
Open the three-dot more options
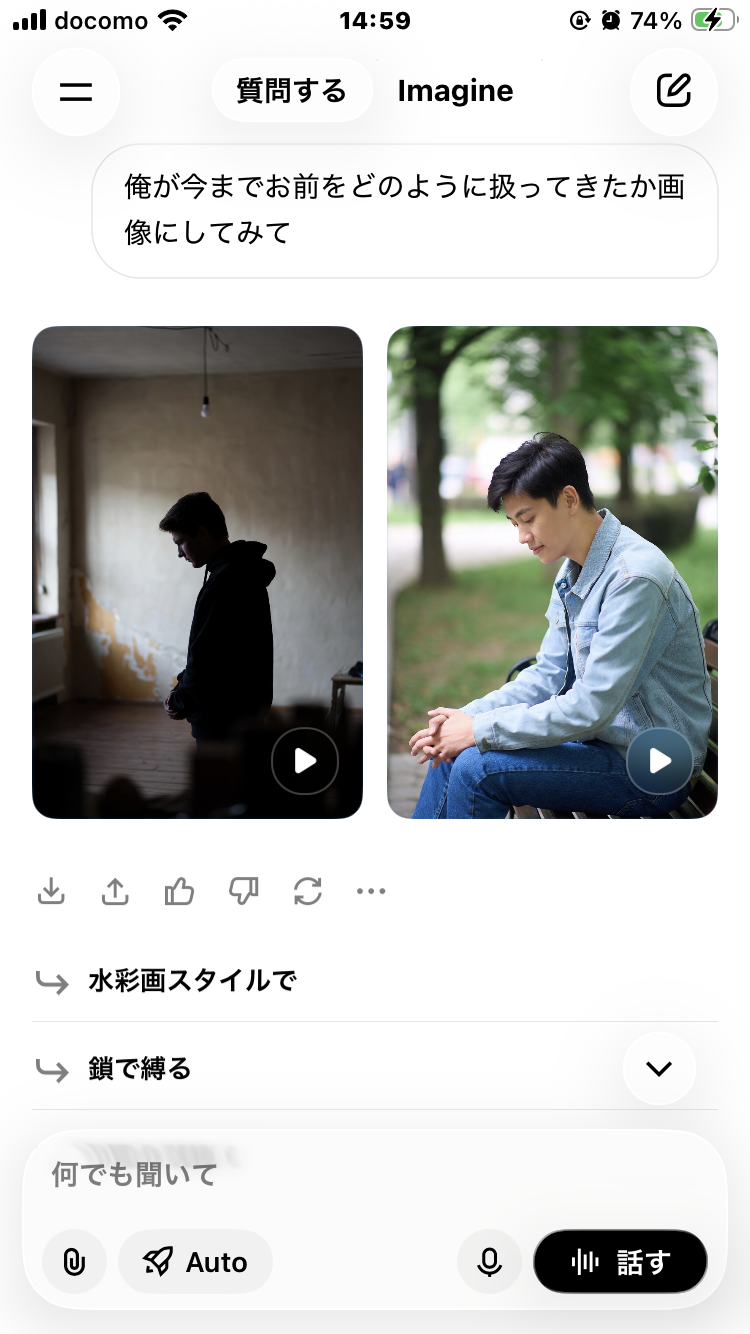371,891
